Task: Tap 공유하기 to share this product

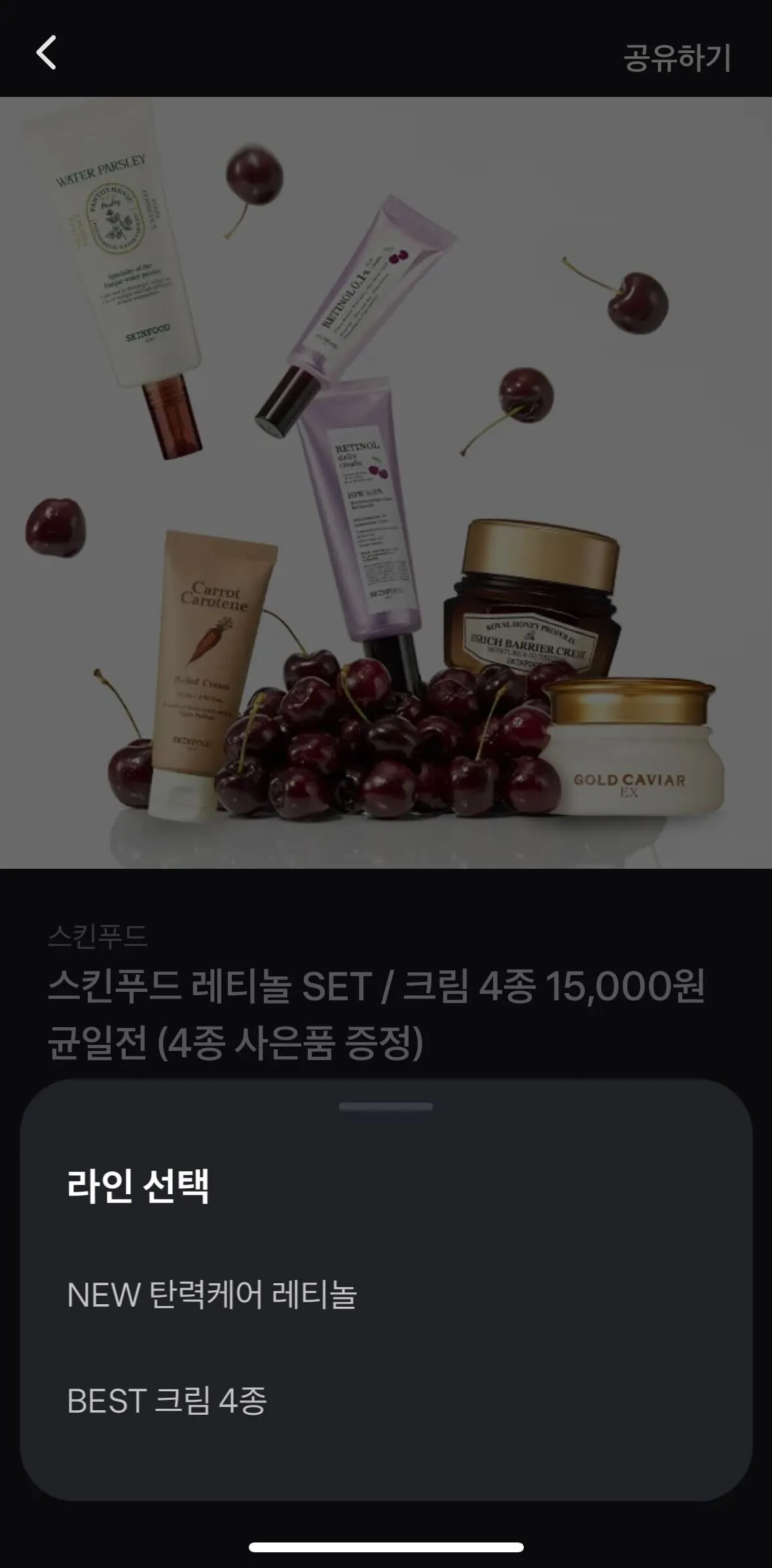Action: [676, 58]
